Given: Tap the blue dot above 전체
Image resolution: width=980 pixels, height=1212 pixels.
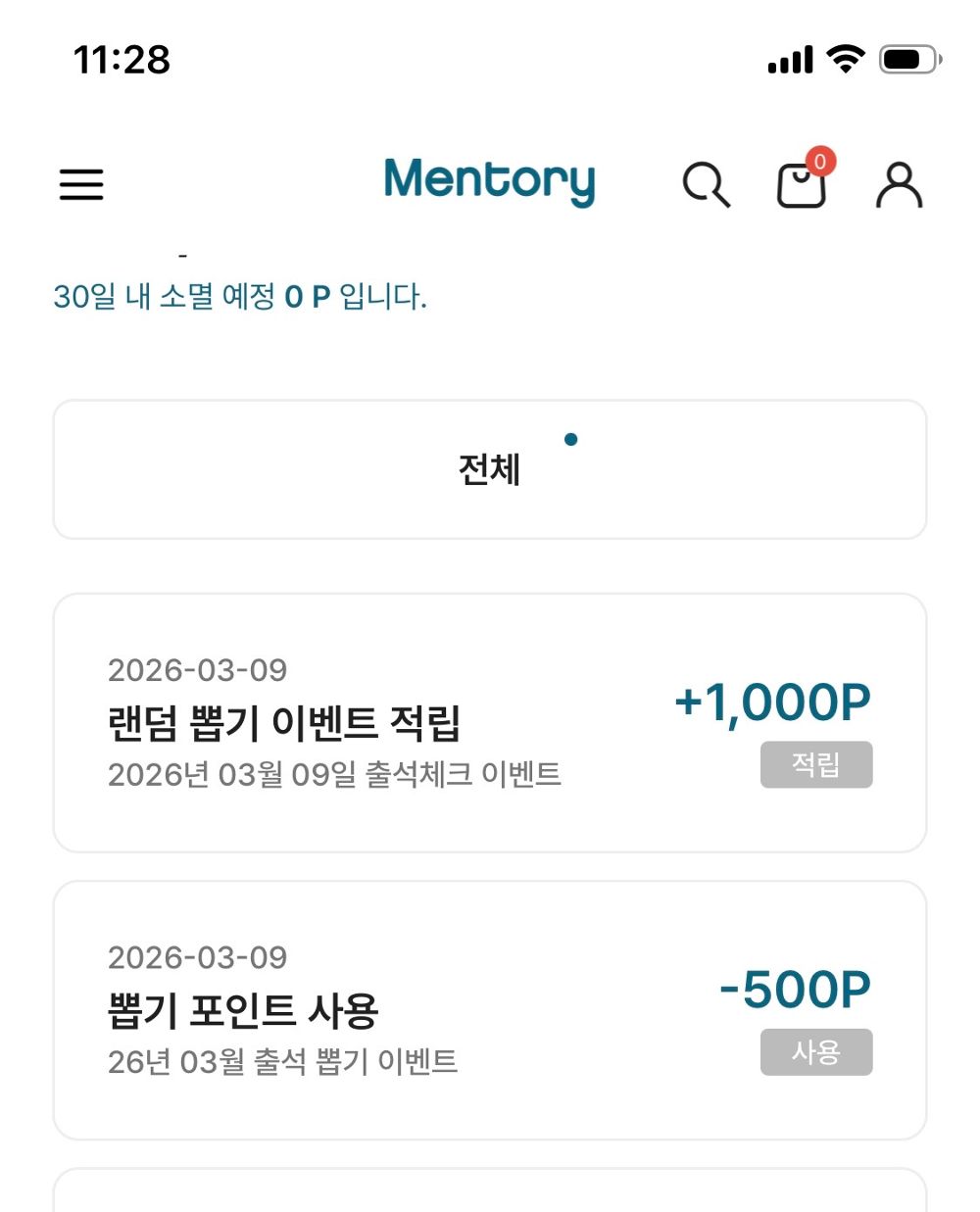Looking at the screenshot, I should pos(571,439).
